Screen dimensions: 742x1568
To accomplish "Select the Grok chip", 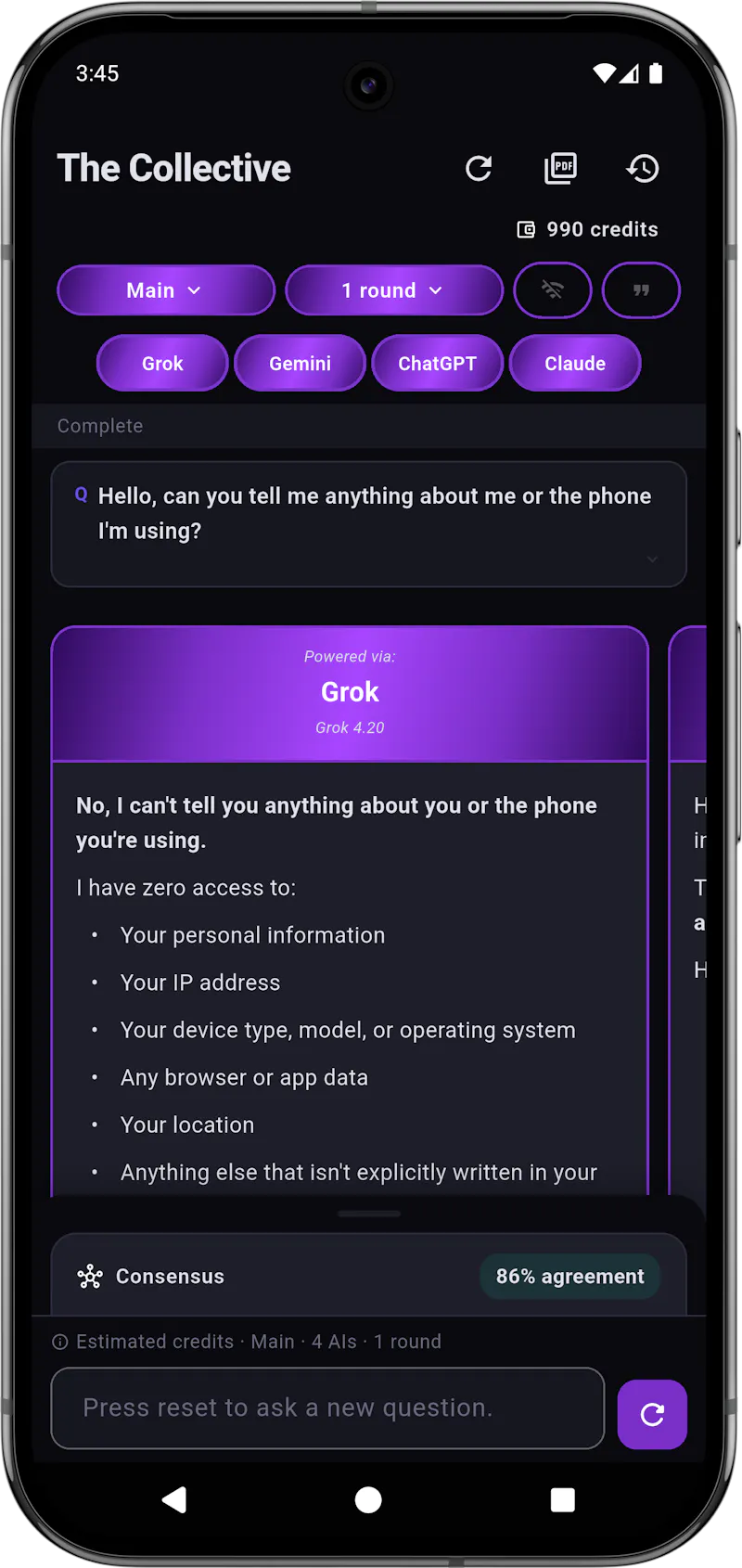I will pos(162,364).
